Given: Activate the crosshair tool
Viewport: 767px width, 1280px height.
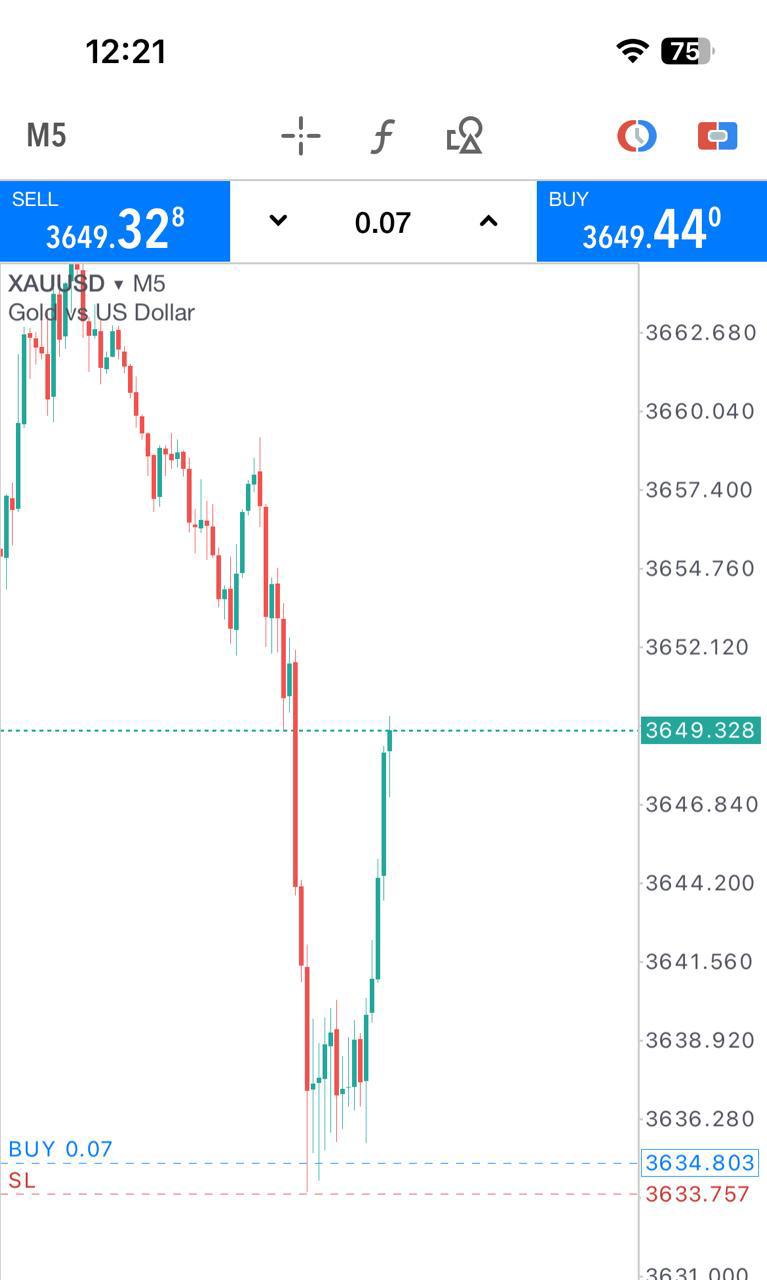Looking at the screenshot, I should 300,135.
